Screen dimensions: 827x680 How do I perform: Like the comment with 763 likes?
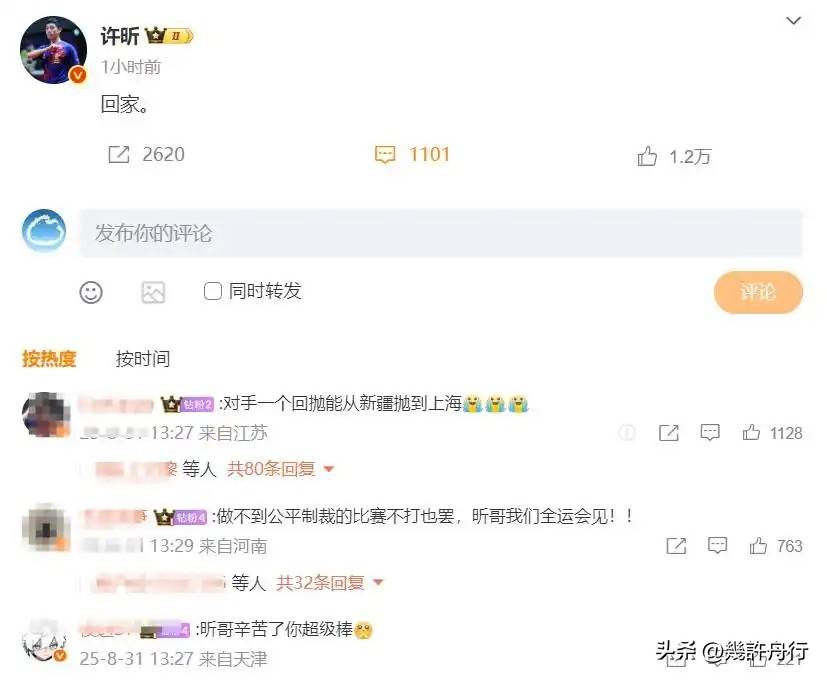[x=758, y=546]
